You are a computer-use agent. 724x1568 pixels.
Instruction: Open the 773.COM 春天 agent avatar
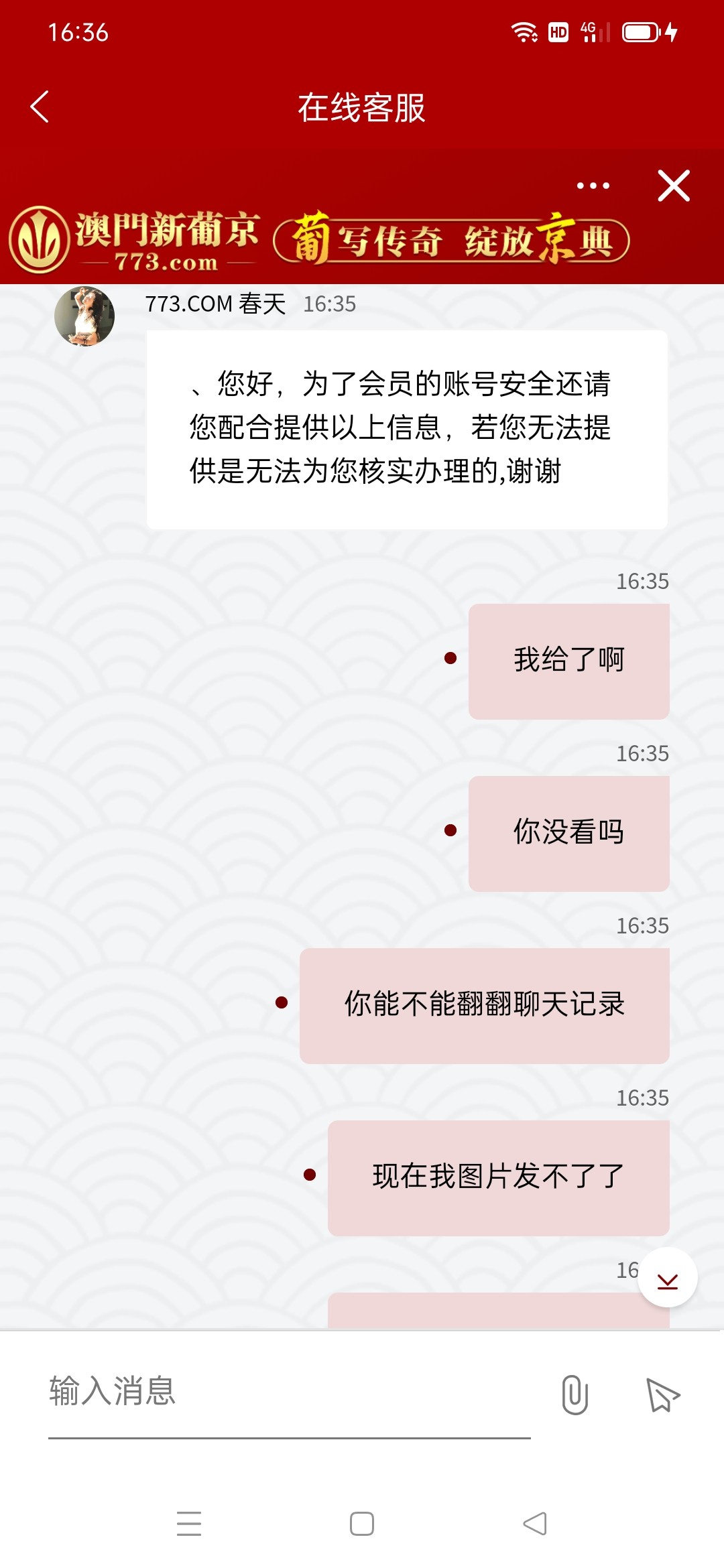click(87, 315)
